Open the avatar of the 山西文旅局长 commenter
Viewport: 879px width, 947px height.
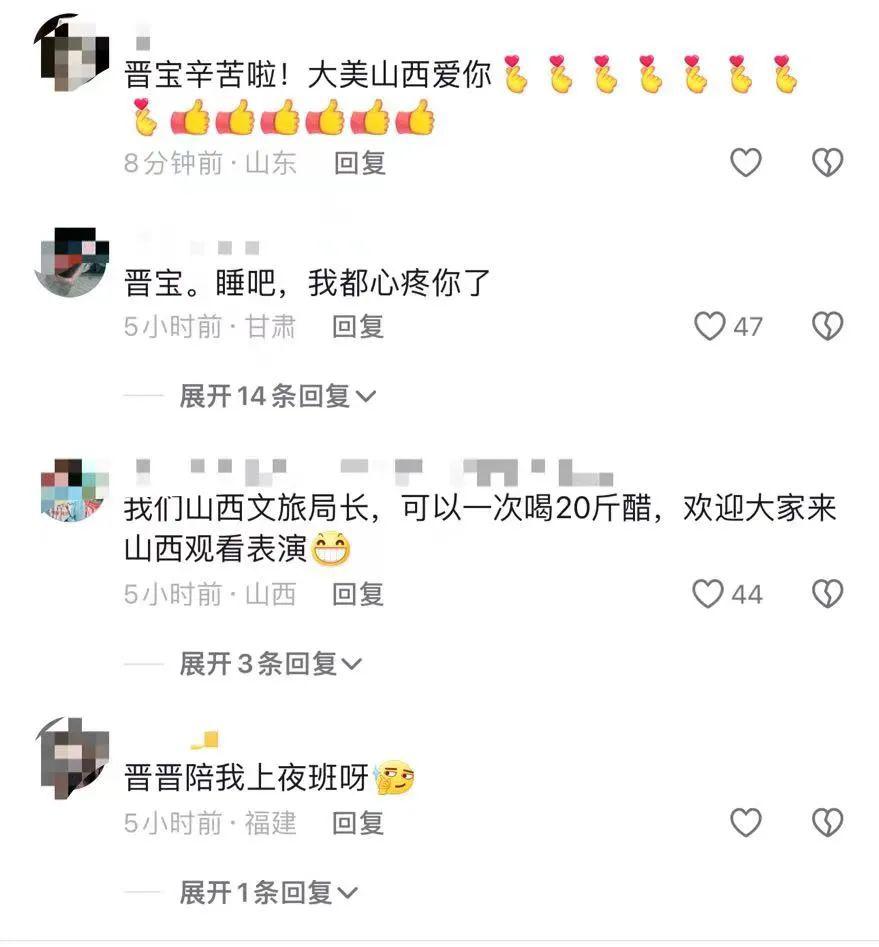click(x=73, y=492)
